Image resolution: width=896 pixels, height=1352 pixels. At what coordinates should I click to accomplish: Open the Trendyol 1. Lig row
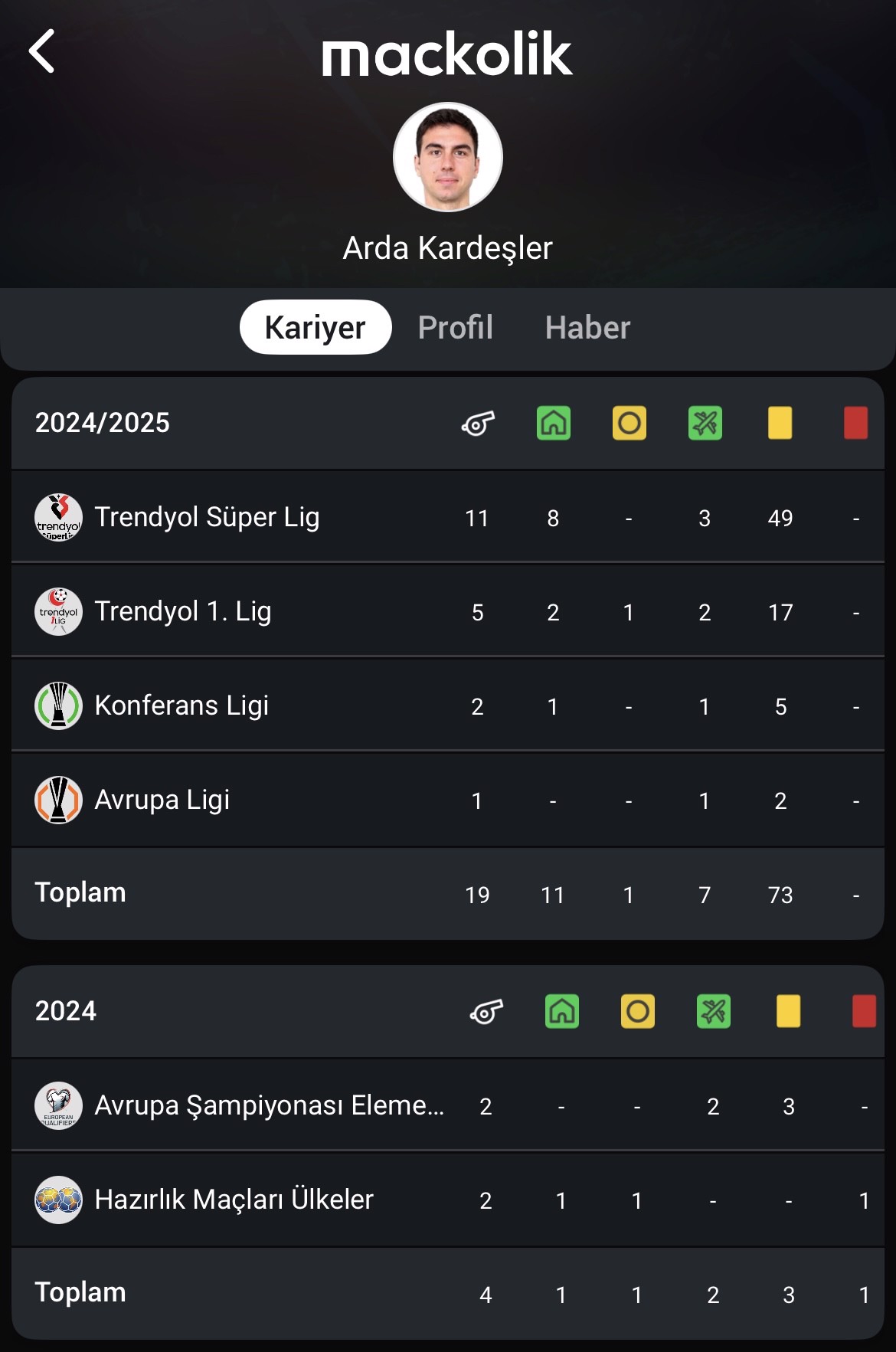pyautogui.click(x=182, y=611)
